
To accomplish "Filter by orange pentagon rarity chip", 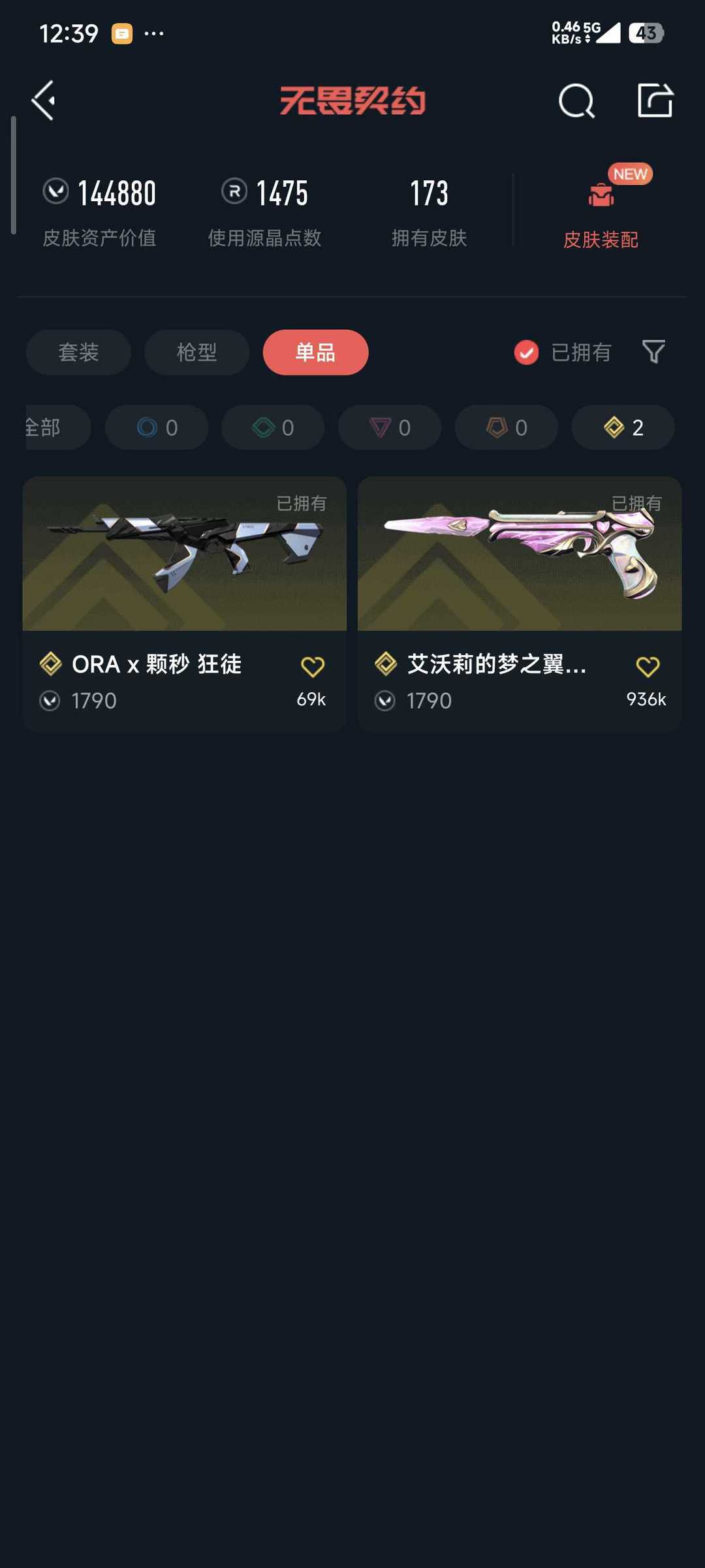I will [x=506, y=428].
